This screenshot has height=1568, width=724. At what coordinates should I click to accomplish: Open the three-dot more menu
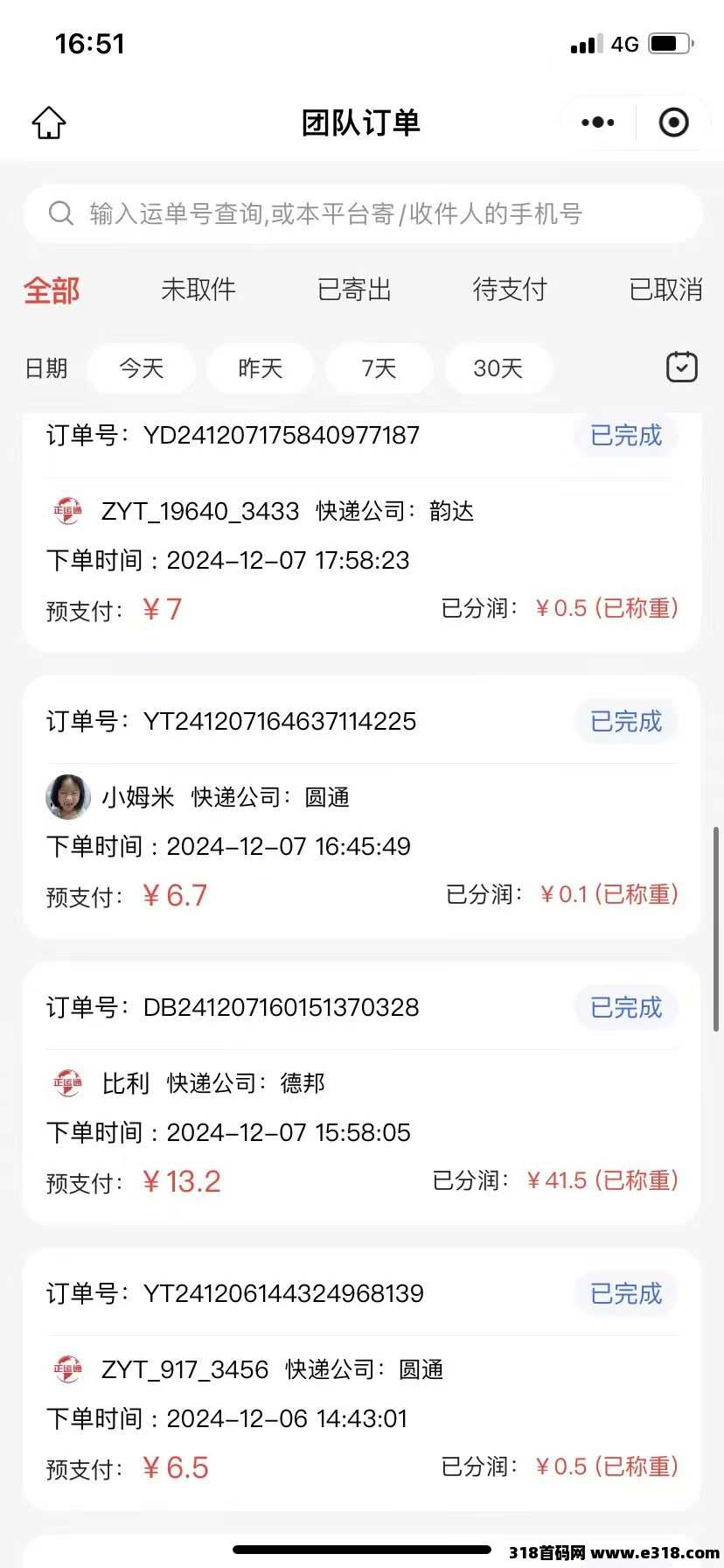pyautogui.click(x=598, y=122)
